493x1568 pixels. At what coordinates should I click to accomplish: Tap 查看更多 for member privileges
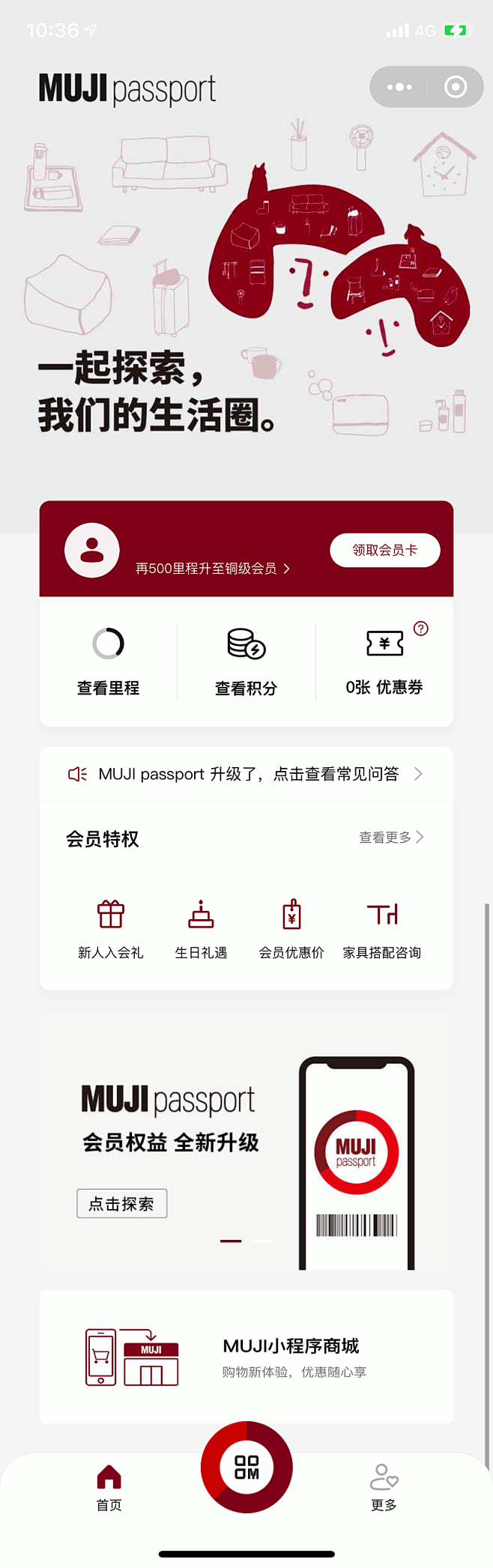(x=391, y=837)
